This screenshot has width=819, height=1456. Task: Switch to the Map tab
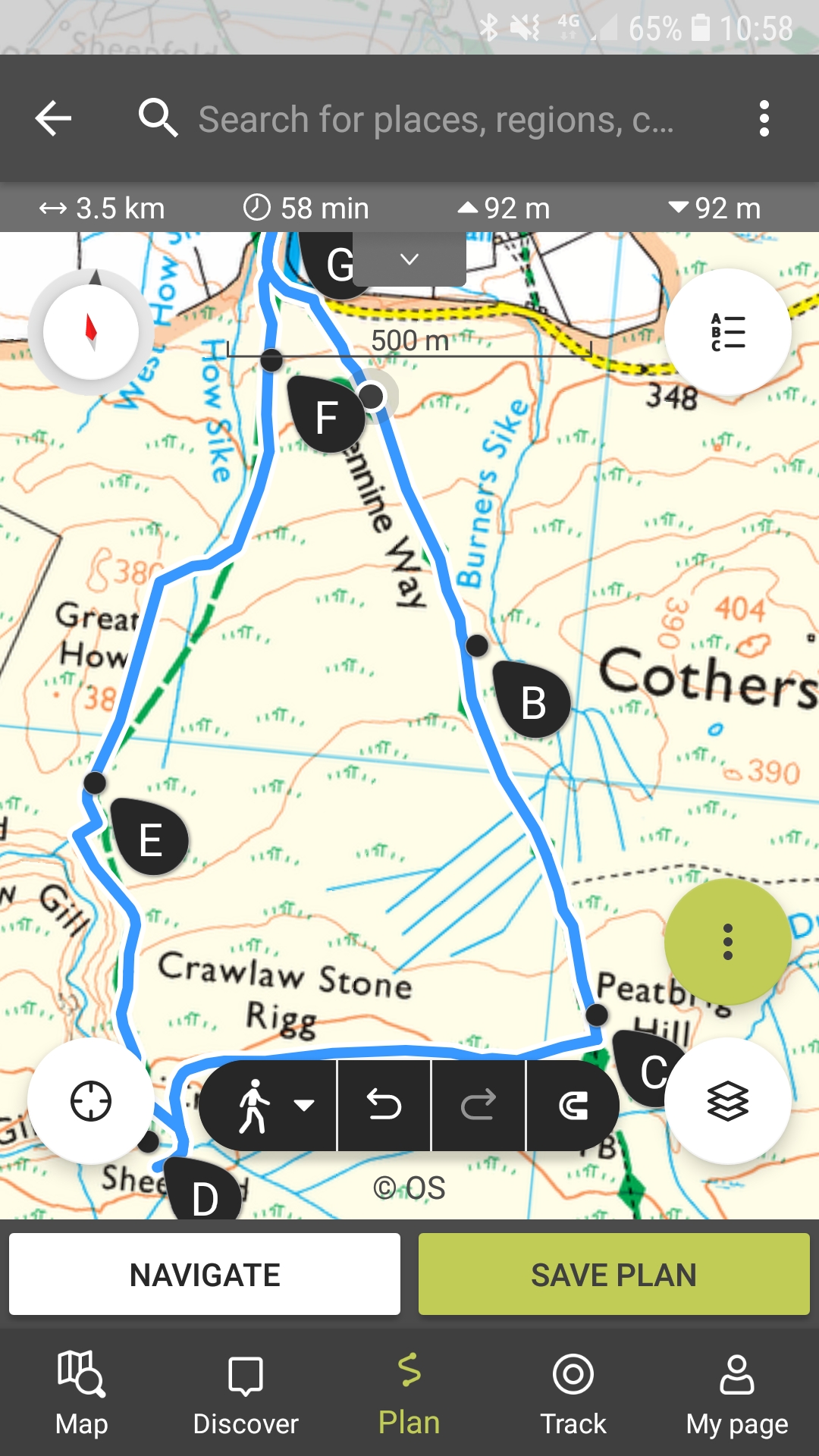pos(82,1393)
